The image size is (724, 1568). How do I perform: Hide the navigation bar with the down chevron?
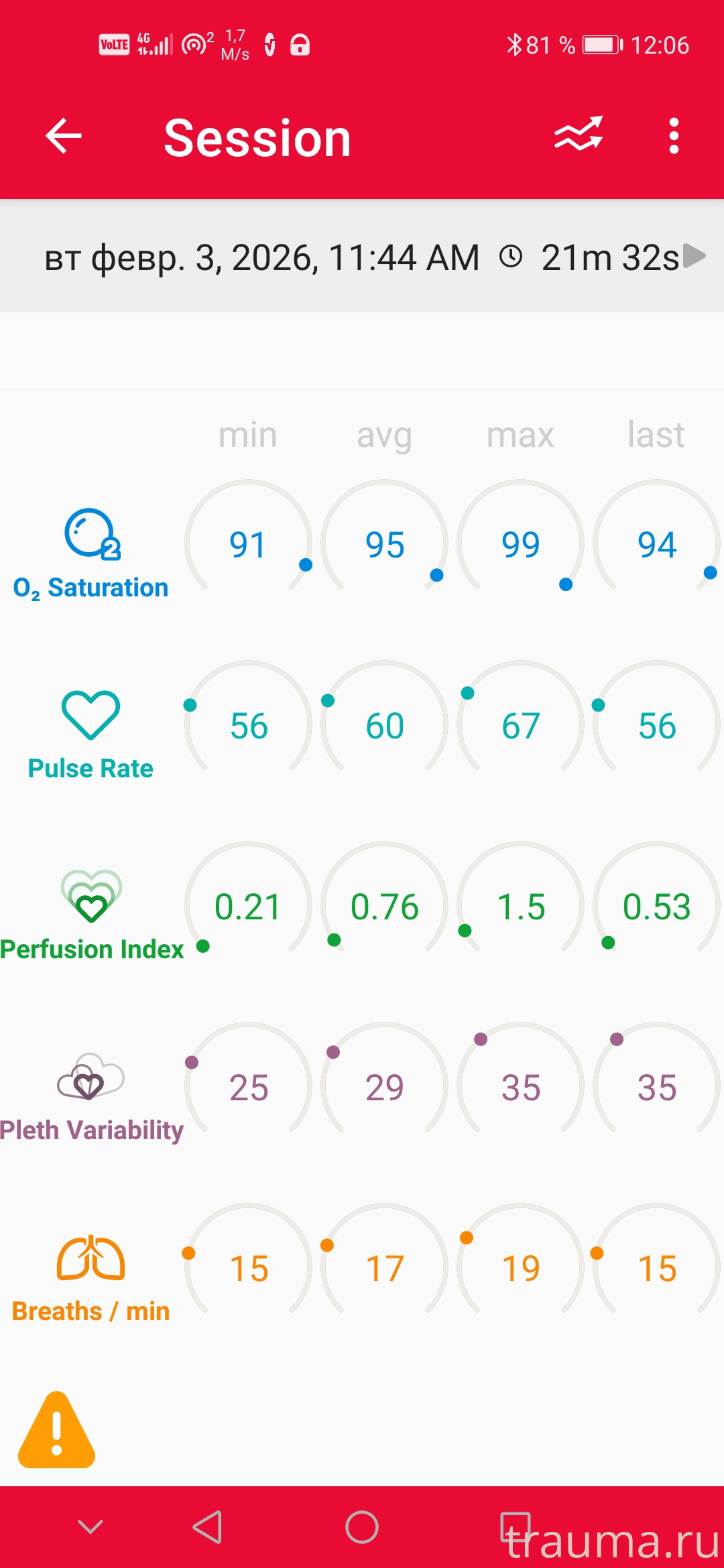90,1527
